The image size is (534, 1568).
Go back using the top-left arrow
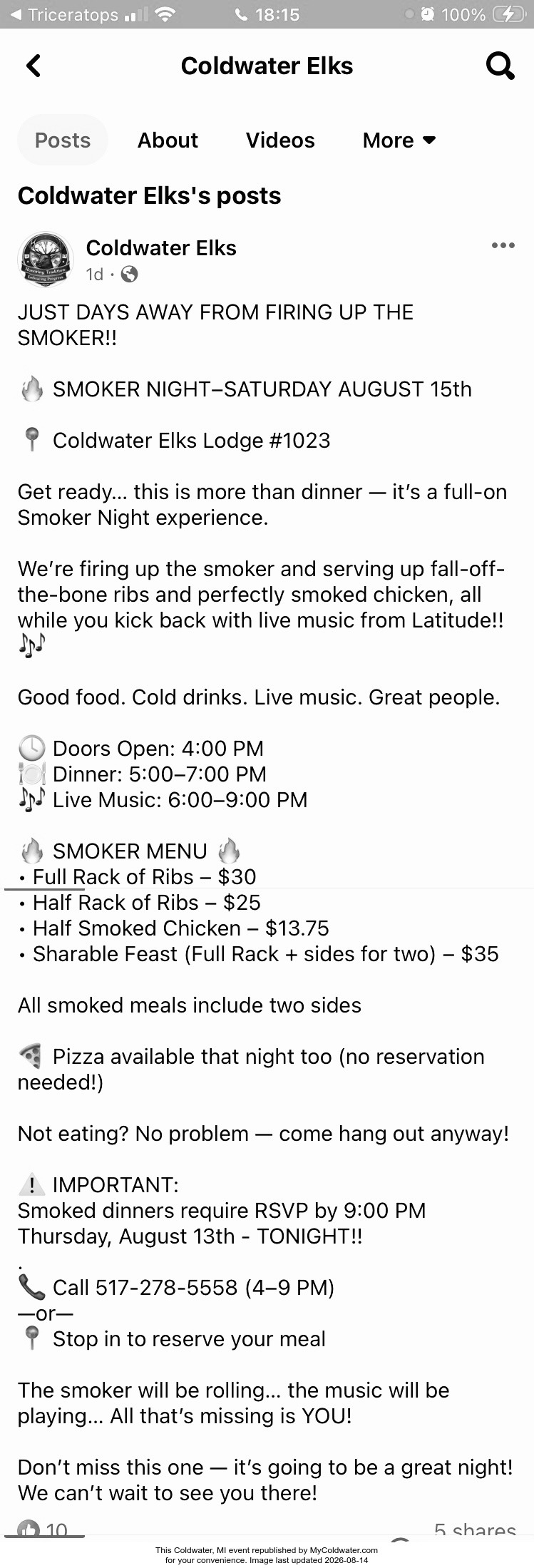point(34,66)
